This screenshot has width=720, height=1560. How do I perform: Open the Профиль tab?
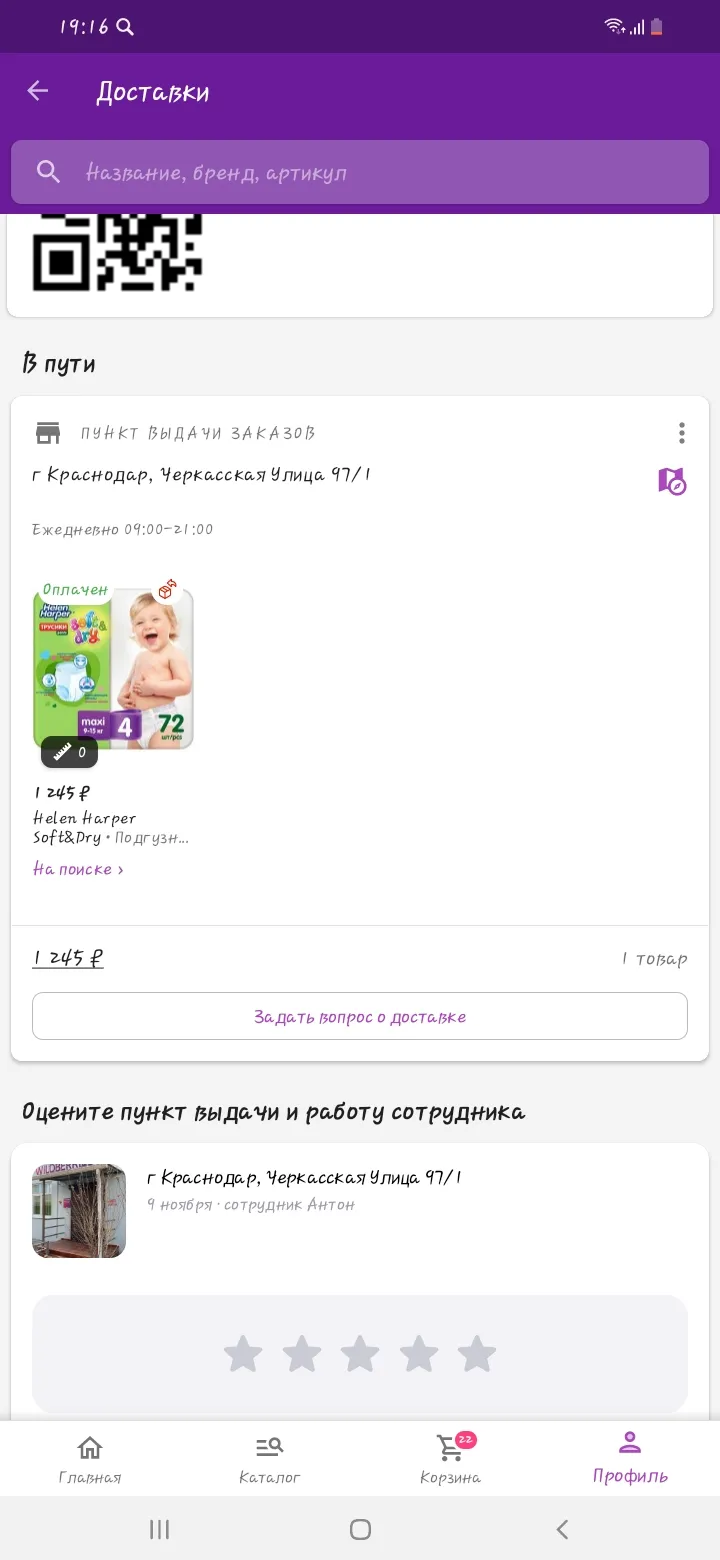630,1459
